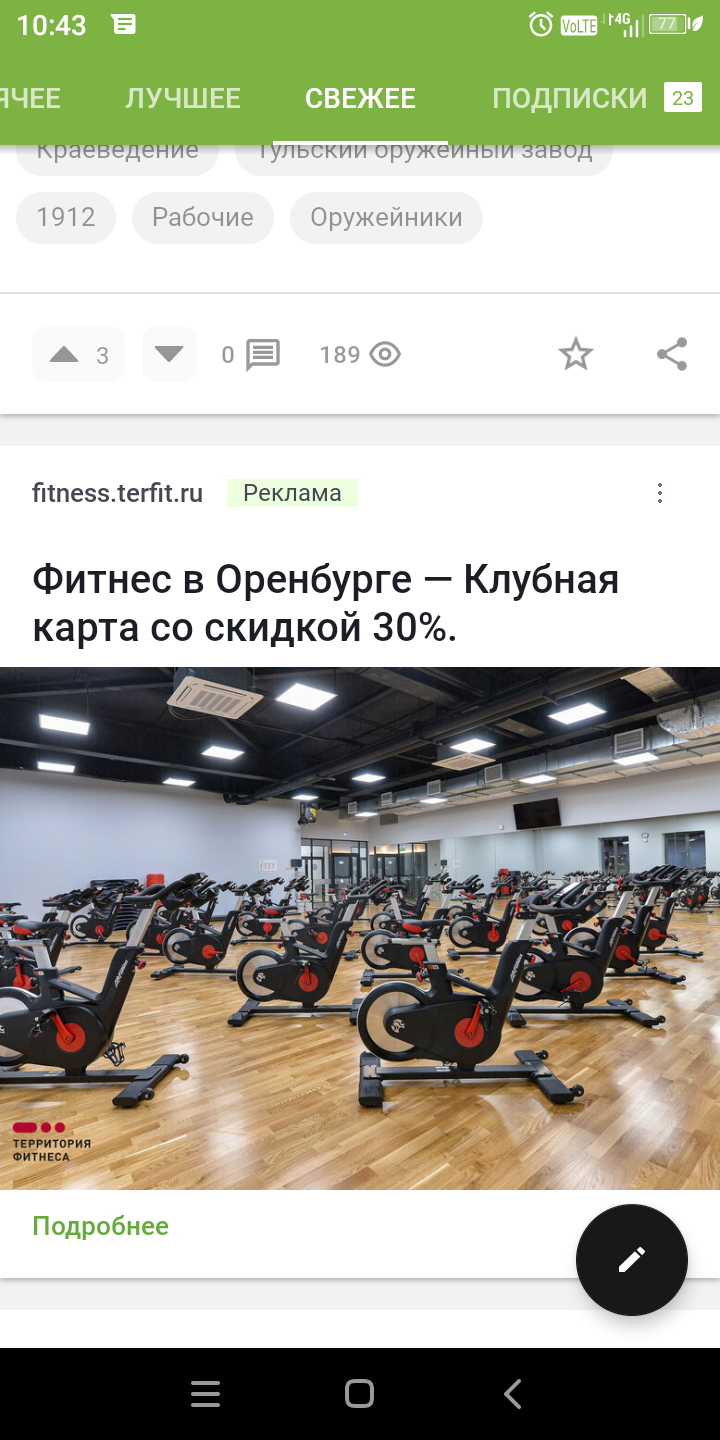Open the Краеведение tag
Image resolution: width=720 pixels, height=1440 pixels.
[118, 156]
